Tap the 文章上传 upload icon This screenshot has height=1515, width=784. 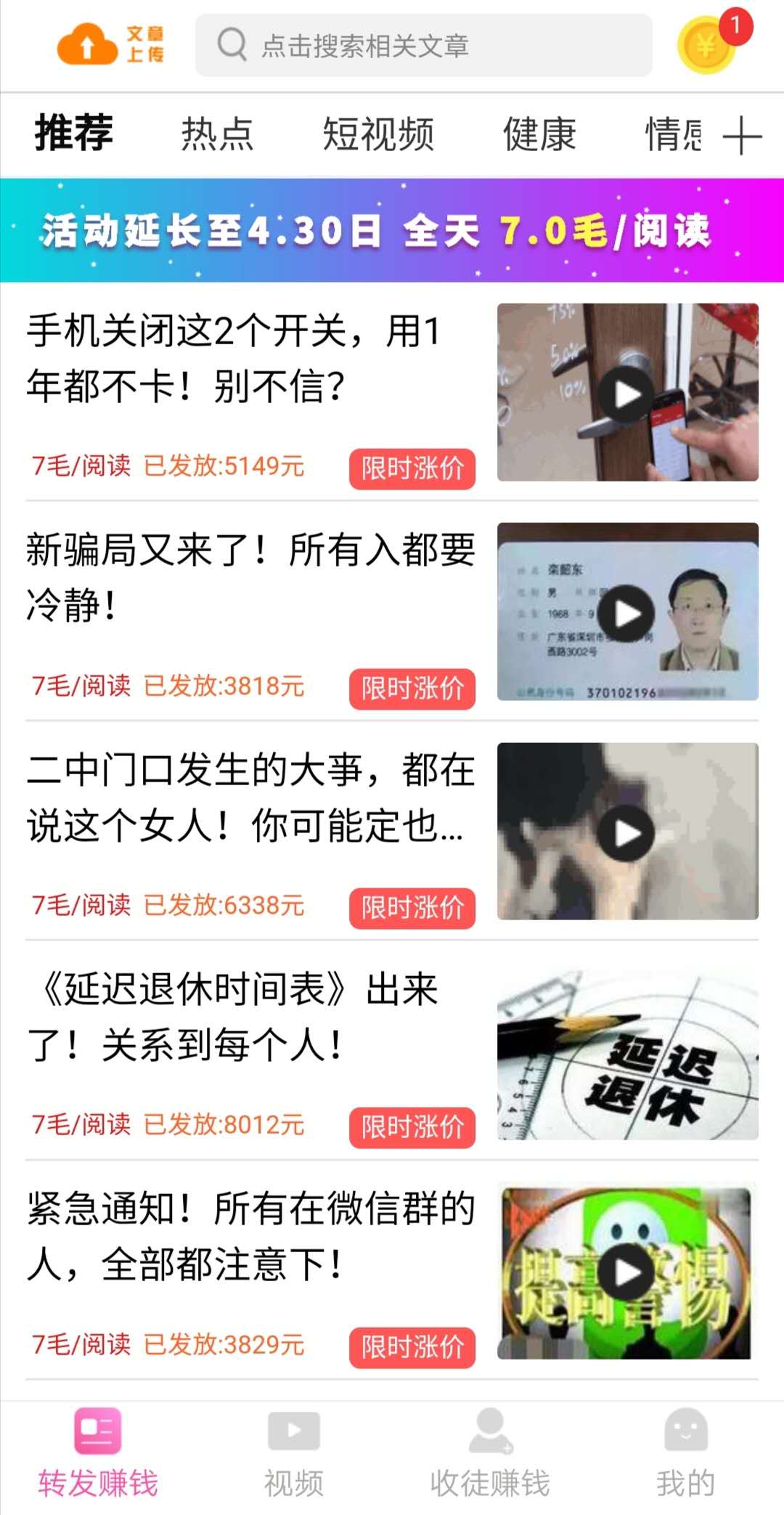tap(110, 44)
